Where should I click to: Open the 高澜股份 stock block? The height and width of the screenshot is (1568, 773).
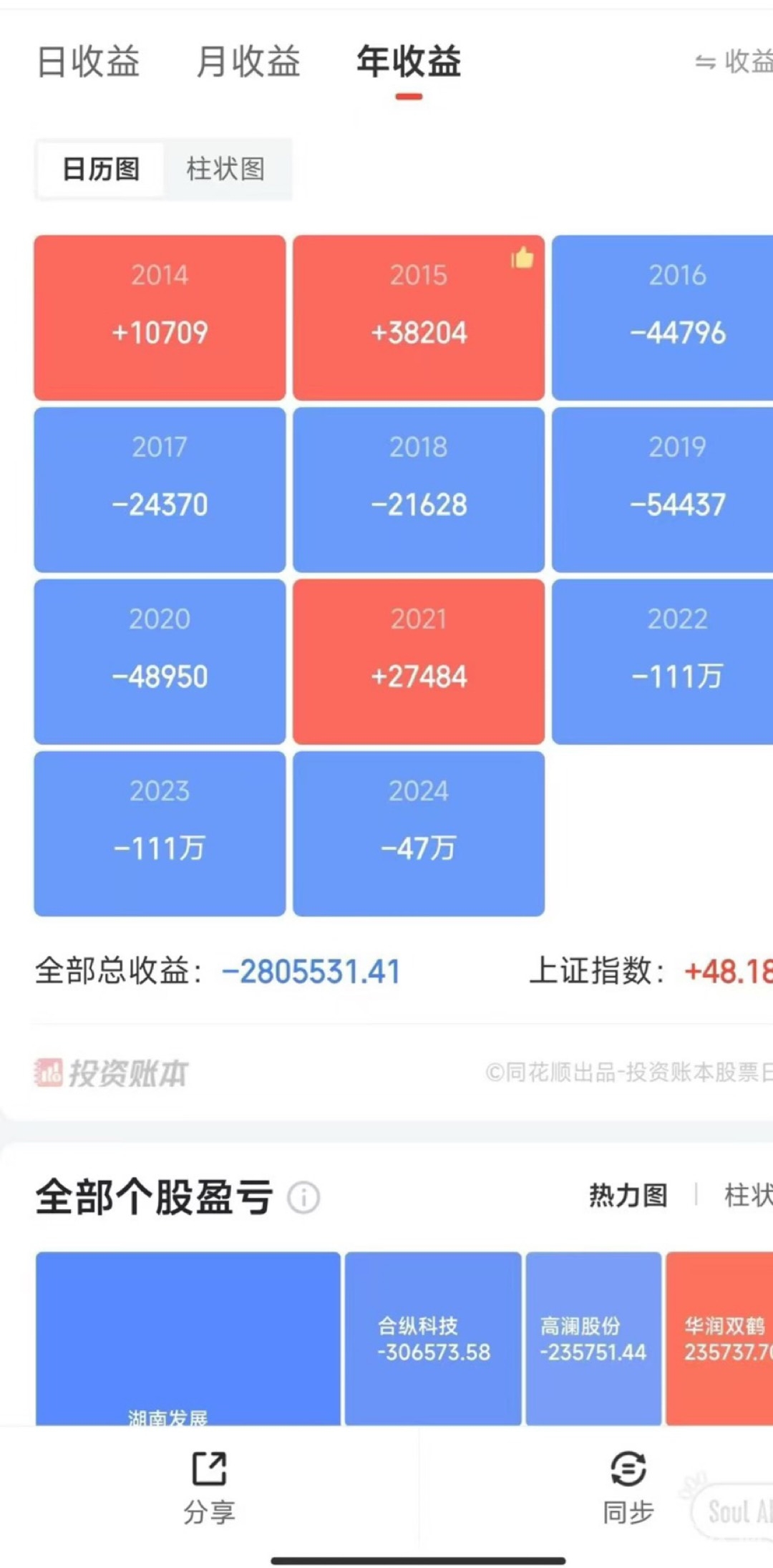coord(593,1337)
